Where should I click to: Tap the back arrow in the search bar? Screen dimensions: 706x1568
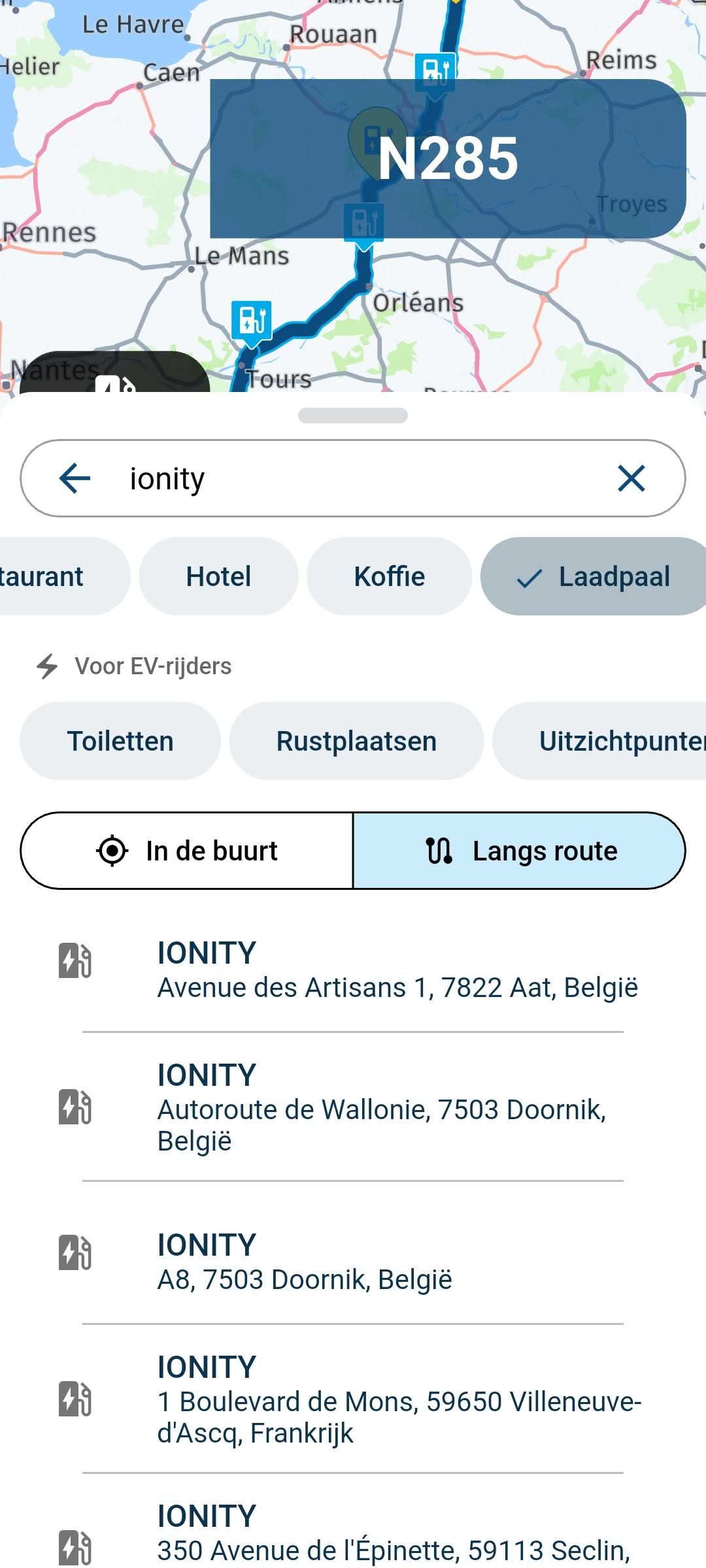point(75,478)
